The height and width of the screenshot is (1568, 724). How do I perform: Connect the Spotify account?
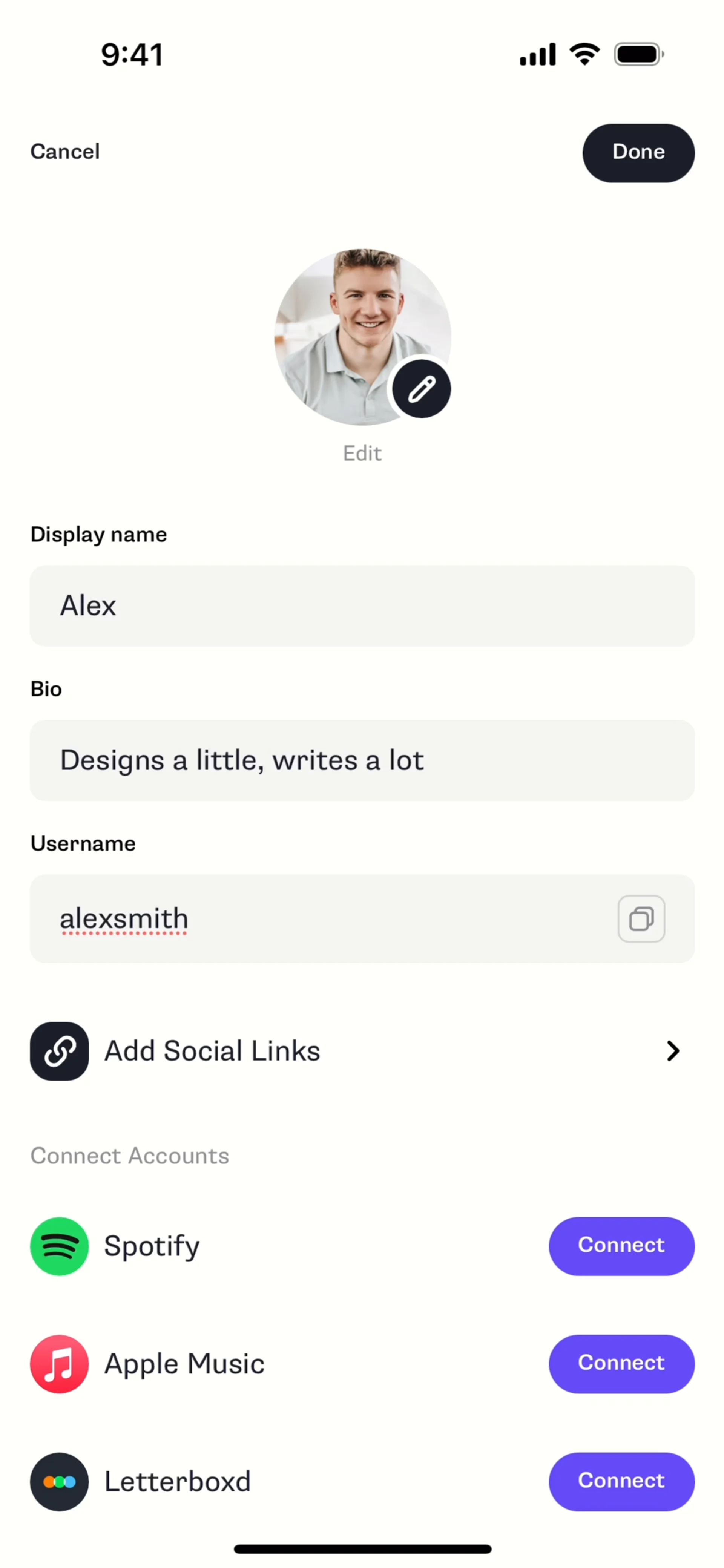click(x=621, y=1245)
